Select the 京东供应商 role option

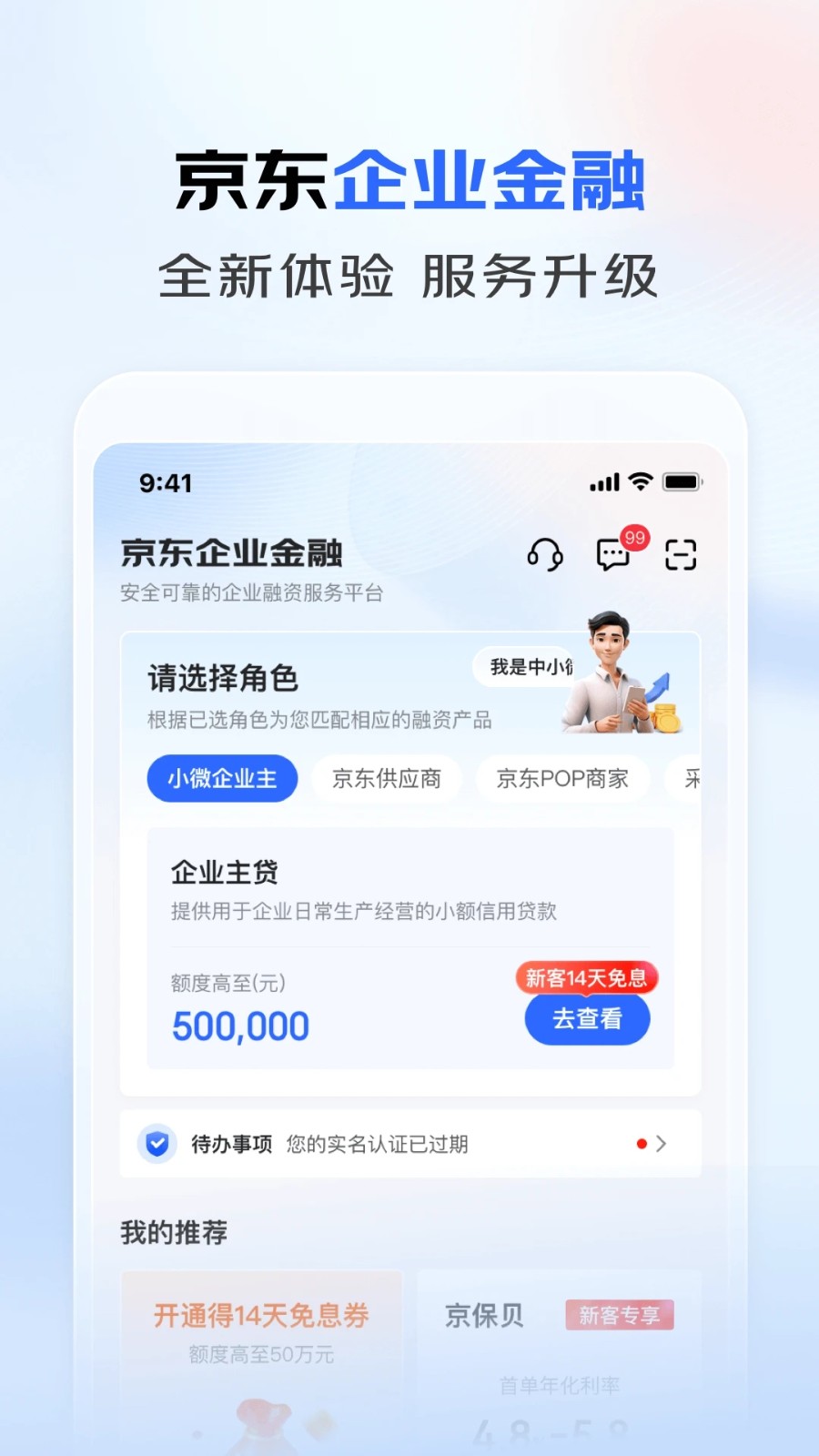(387, 779)
